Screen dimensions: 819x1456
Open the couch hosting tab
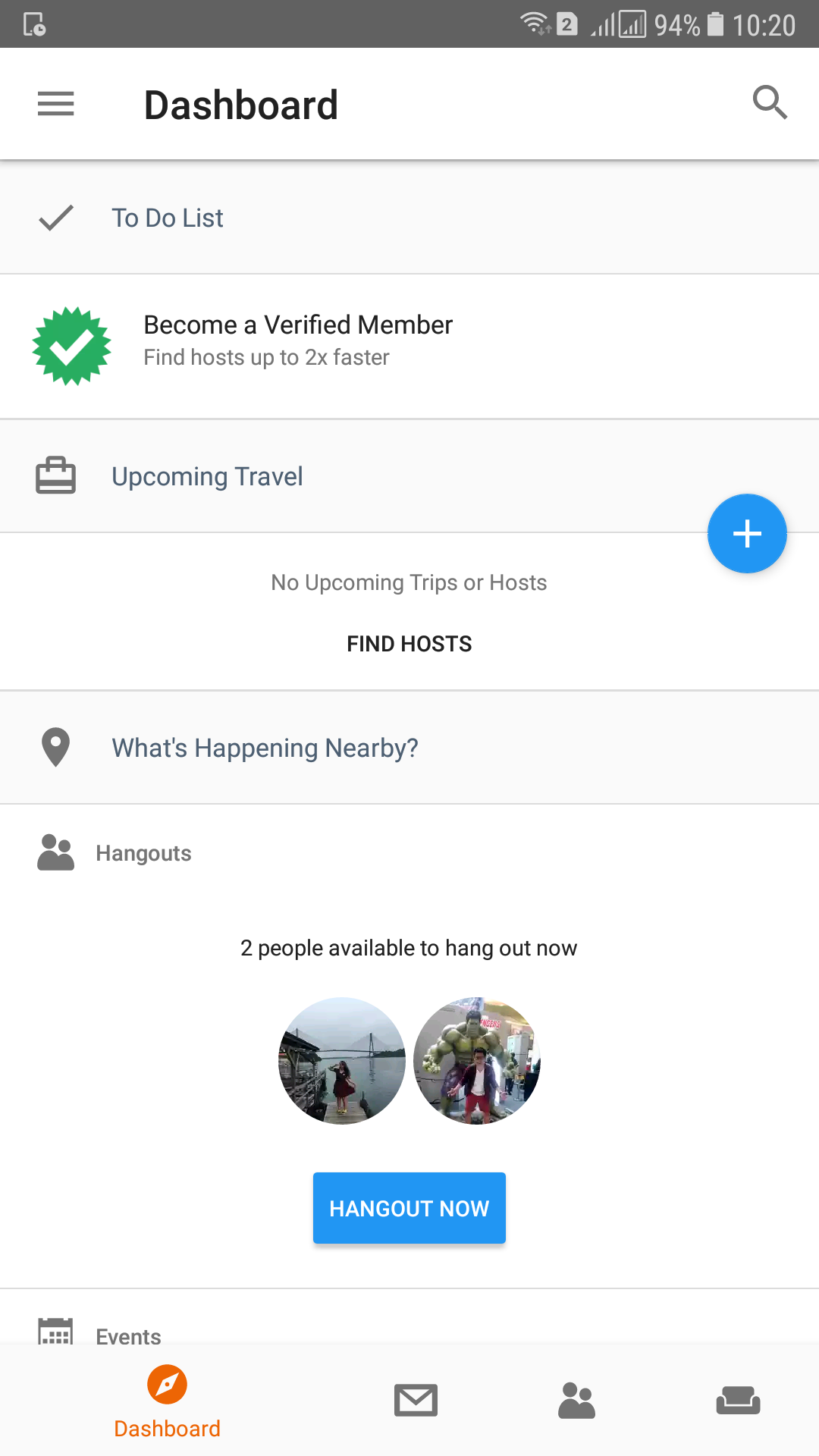[x=738, y=1401]
